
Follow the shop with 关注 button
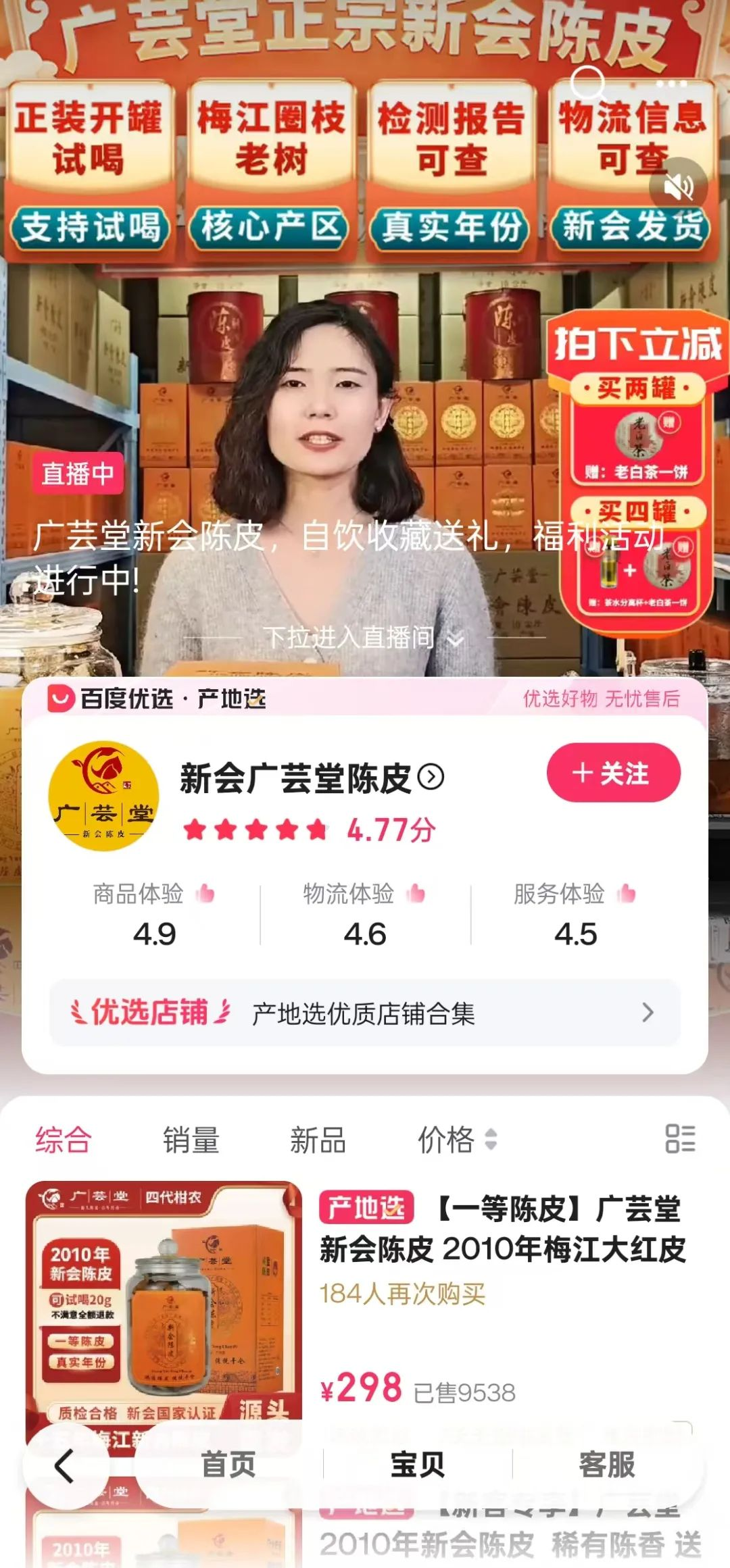click(613, 773)
